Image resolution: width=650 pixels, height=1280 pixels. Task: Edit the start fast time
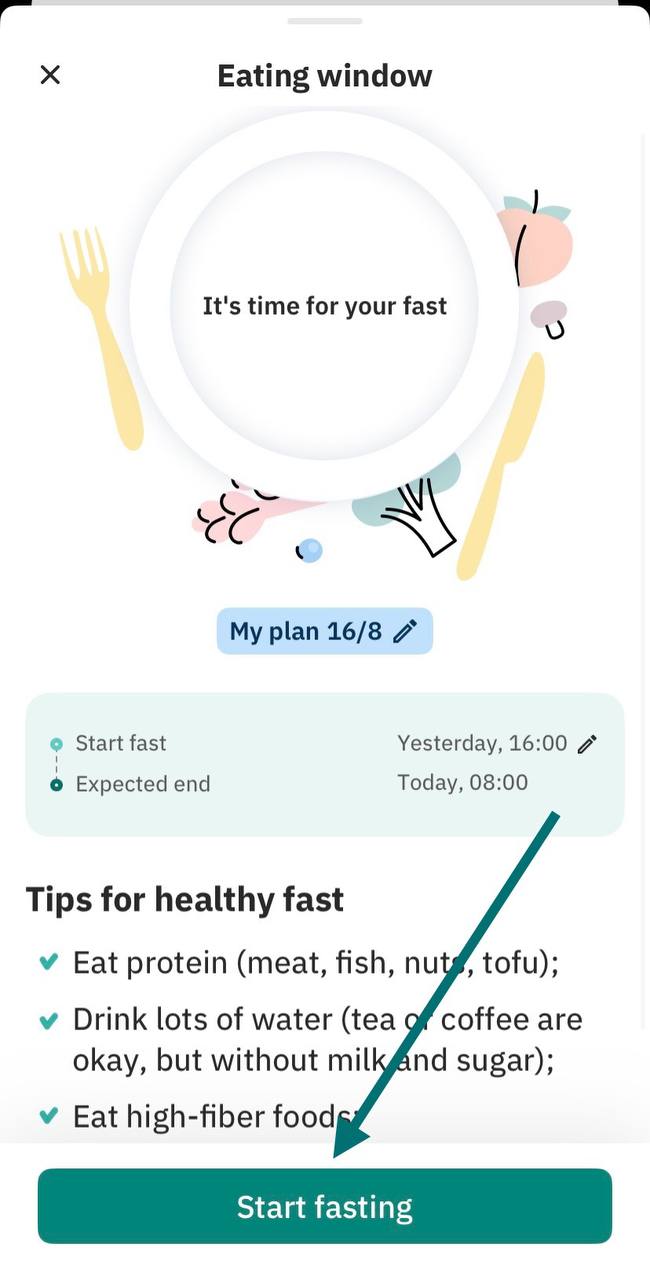[x=587, y=743]
